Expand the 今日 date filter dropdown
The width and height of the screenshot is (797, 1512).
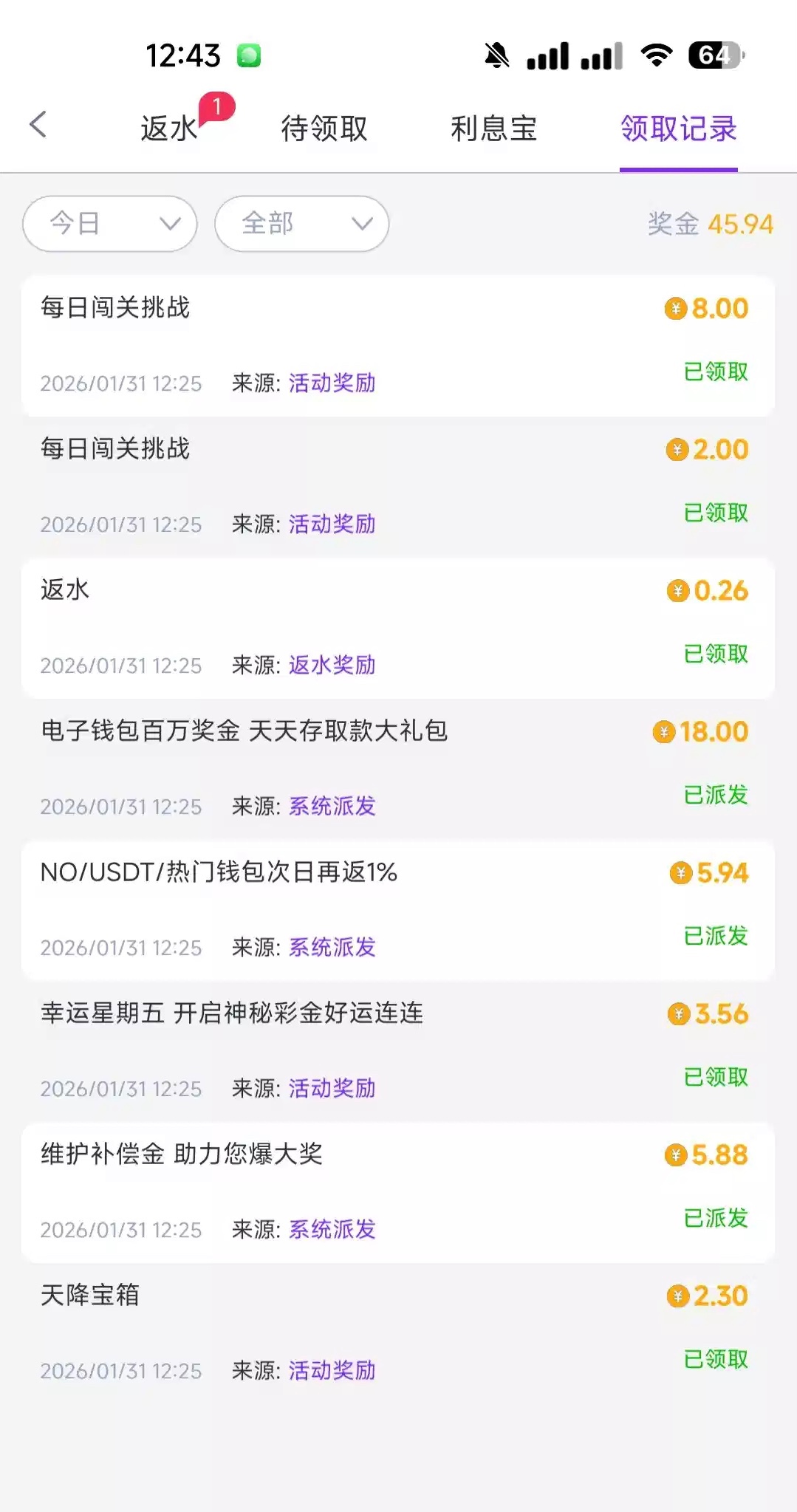point(110,223)
